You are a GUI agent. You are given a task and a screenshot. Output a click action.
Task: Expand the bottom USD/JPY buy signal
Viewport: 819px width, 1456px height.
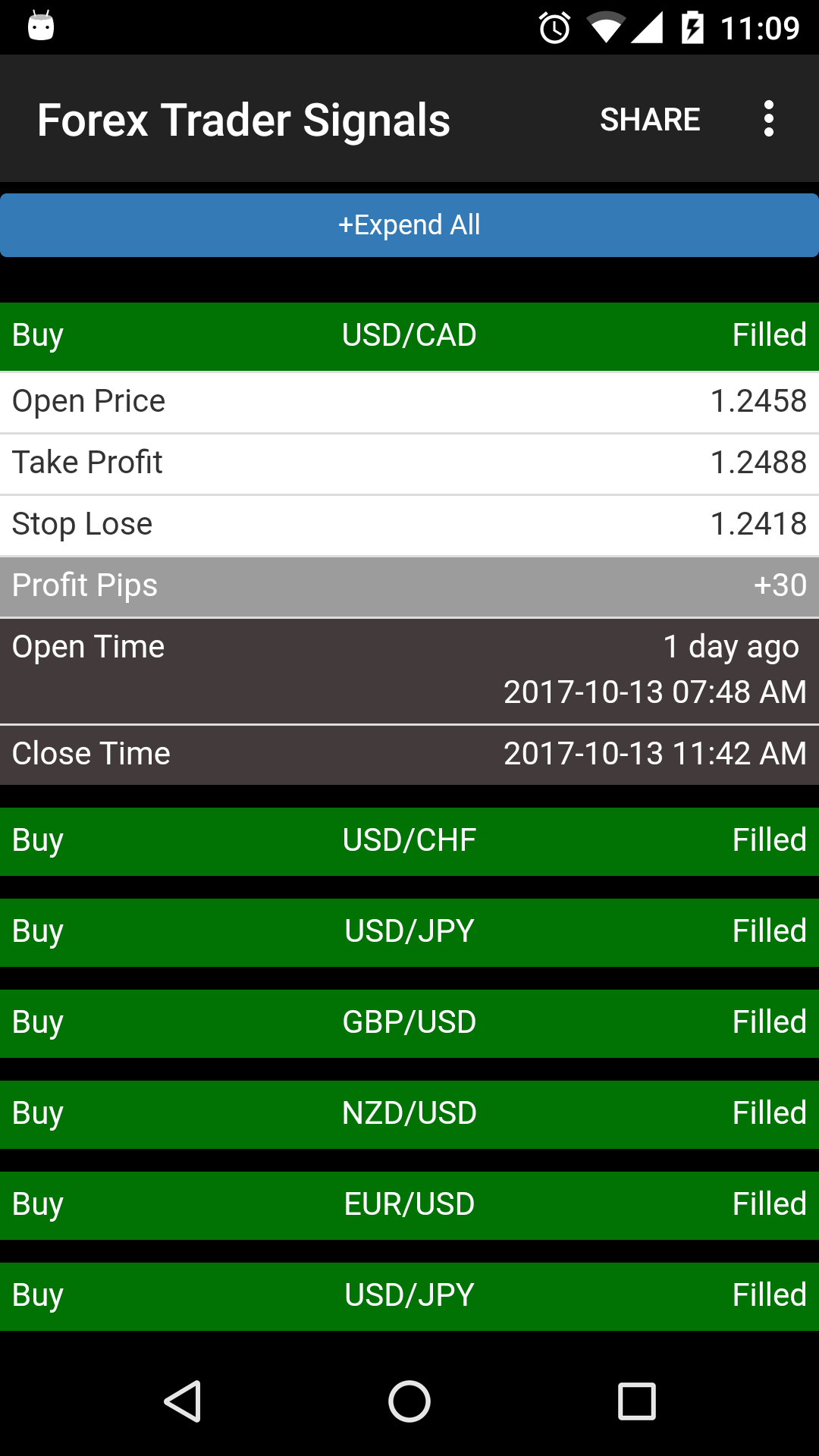click(409, 1294)
